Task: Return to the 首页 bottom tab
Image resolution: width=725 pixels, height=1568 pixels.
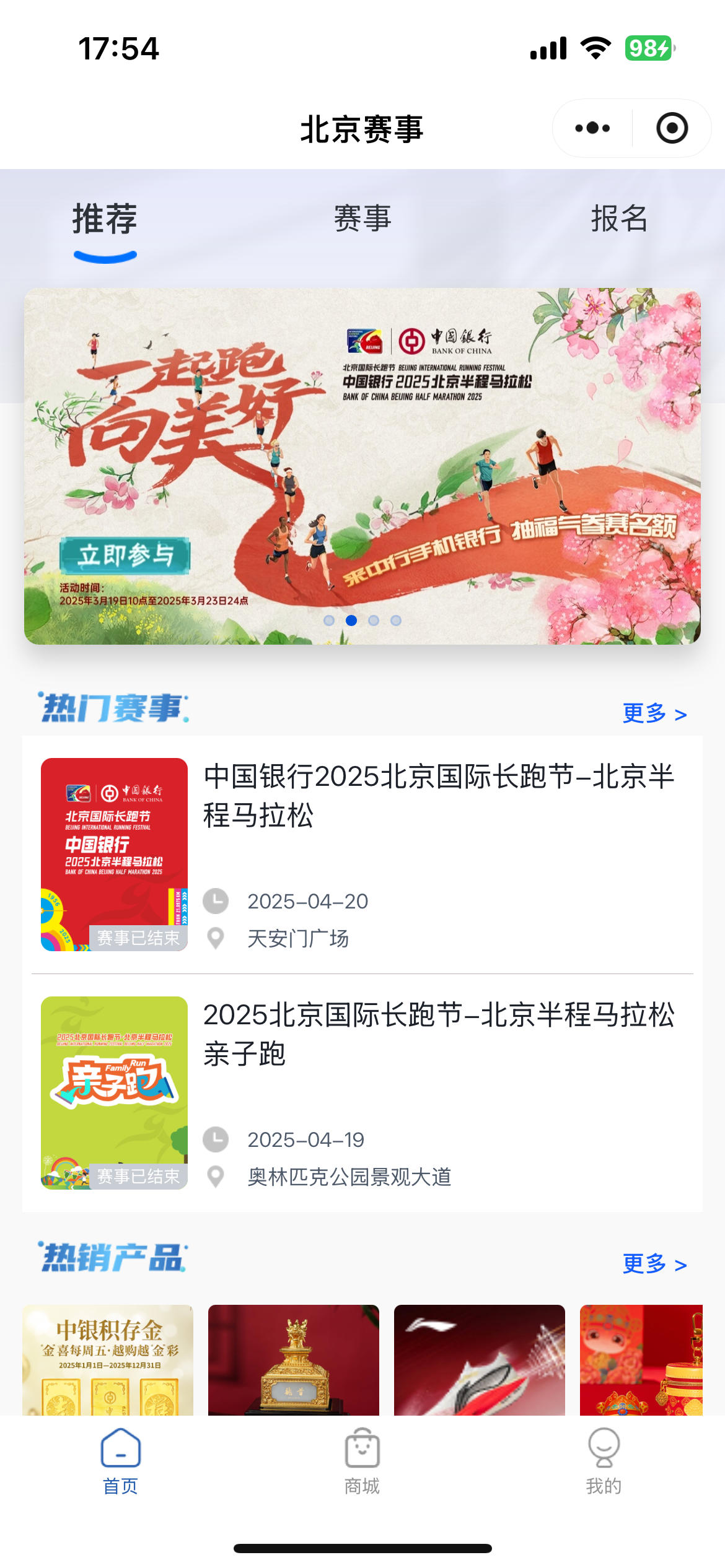Action: click(120, 1461)
